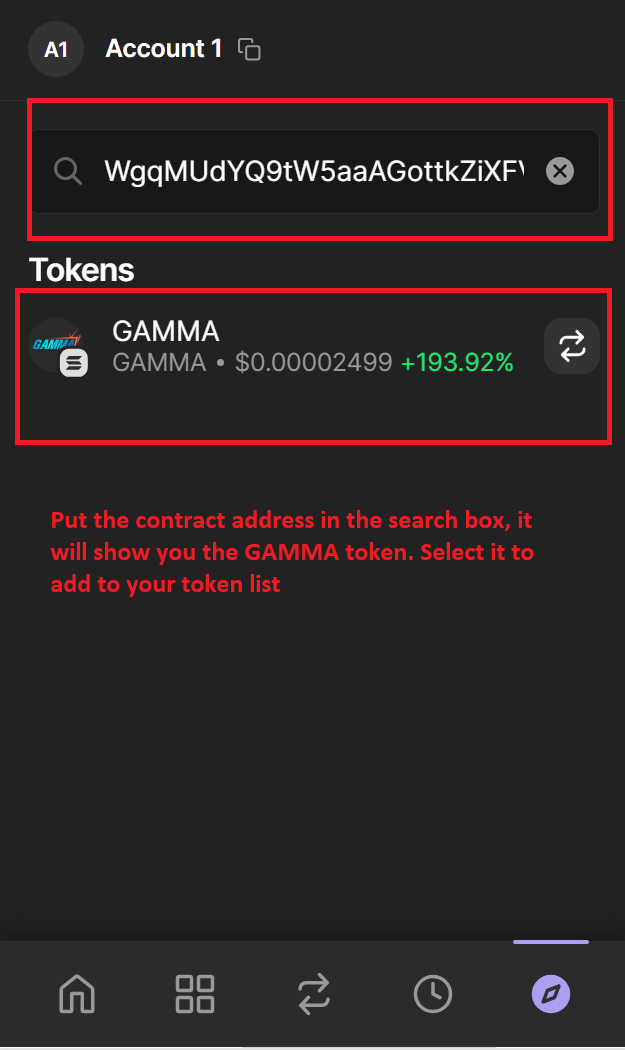
Task: Open the collectibles grid tab
Action: [194, 995]
